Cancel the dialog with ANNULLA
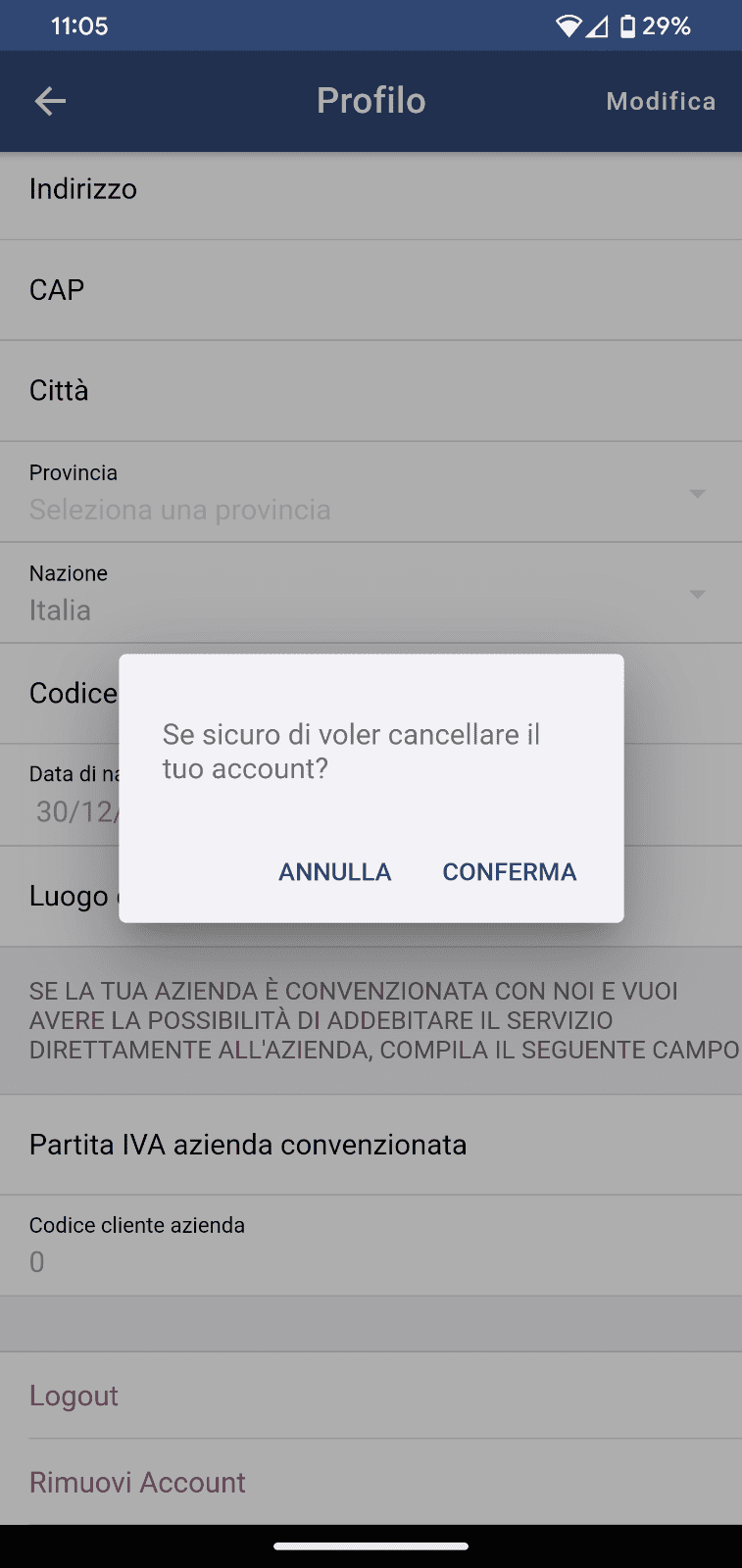Image resolution: width=742 pixels, height=1568 pixels. point(334,871)
